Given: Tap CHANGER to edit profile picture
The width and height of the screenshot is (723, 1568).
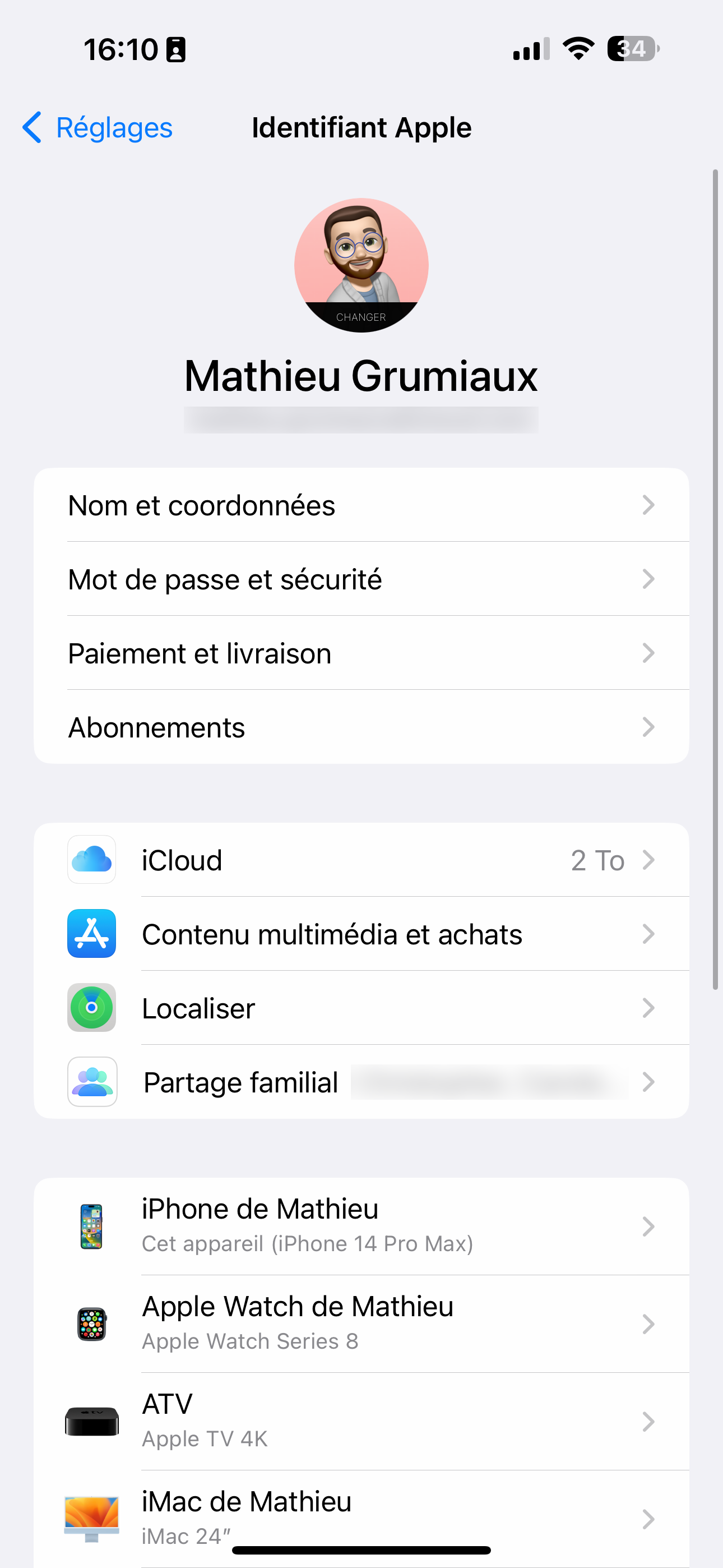Looking at the screenshot, I should (x=361, y=316).
